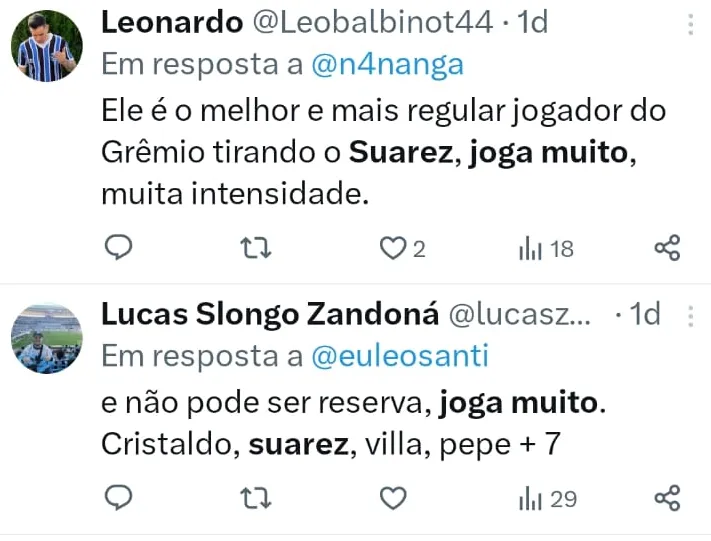Viewport: 711px width, 541px height.
Task: Like Leonardo's tweet
Action: 395,248
